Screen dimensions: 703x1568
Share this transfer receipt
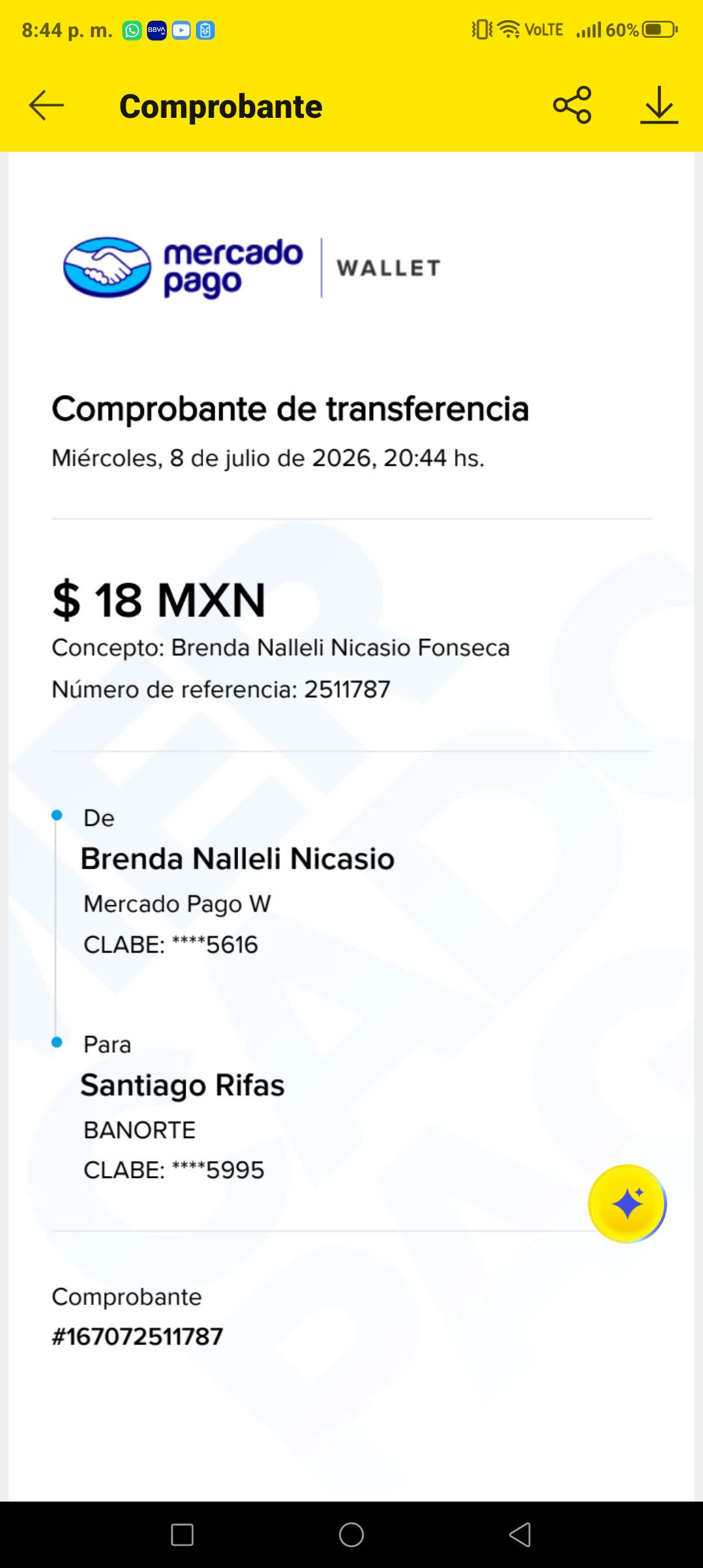[572, 105]
